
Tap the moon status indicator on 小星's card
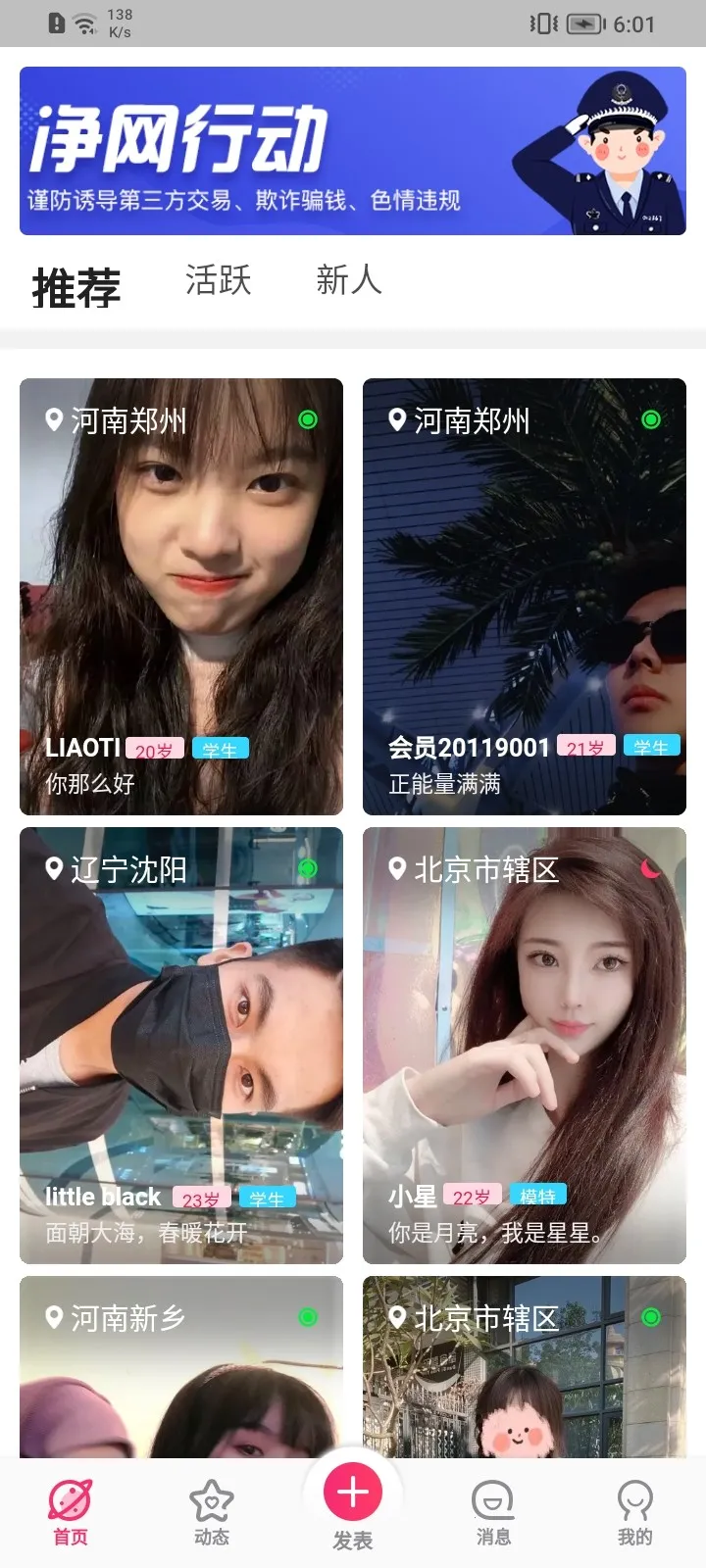[x=651, y=868]
